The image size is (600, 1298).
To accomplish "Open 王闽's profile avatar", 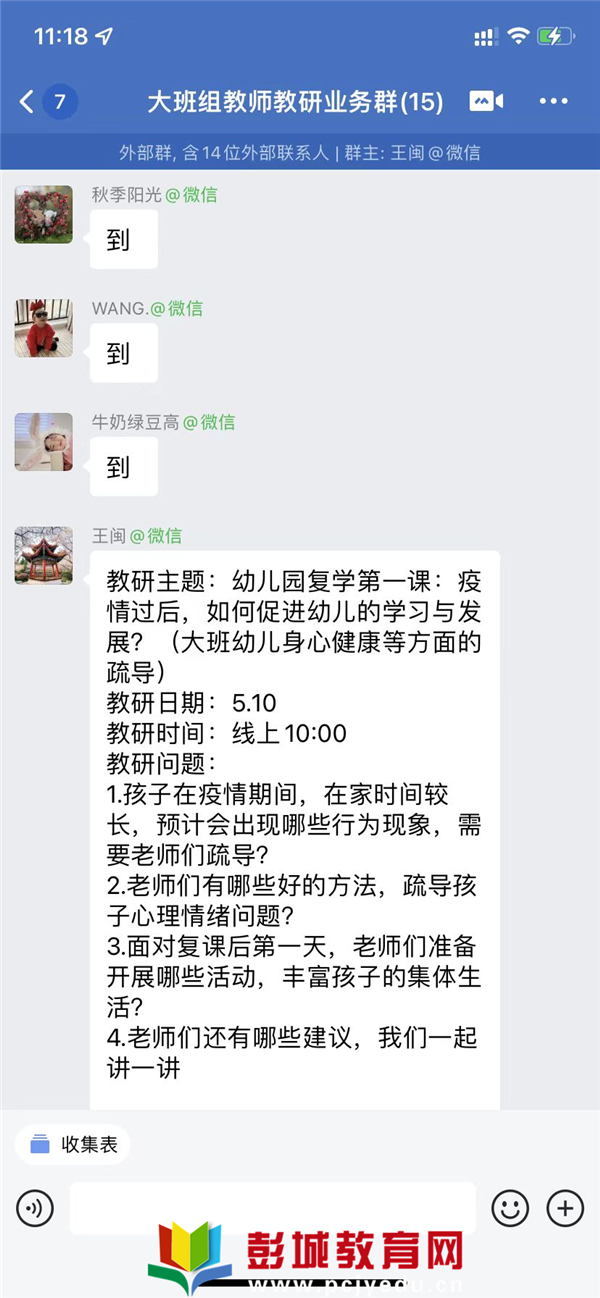I will [43, 555].
